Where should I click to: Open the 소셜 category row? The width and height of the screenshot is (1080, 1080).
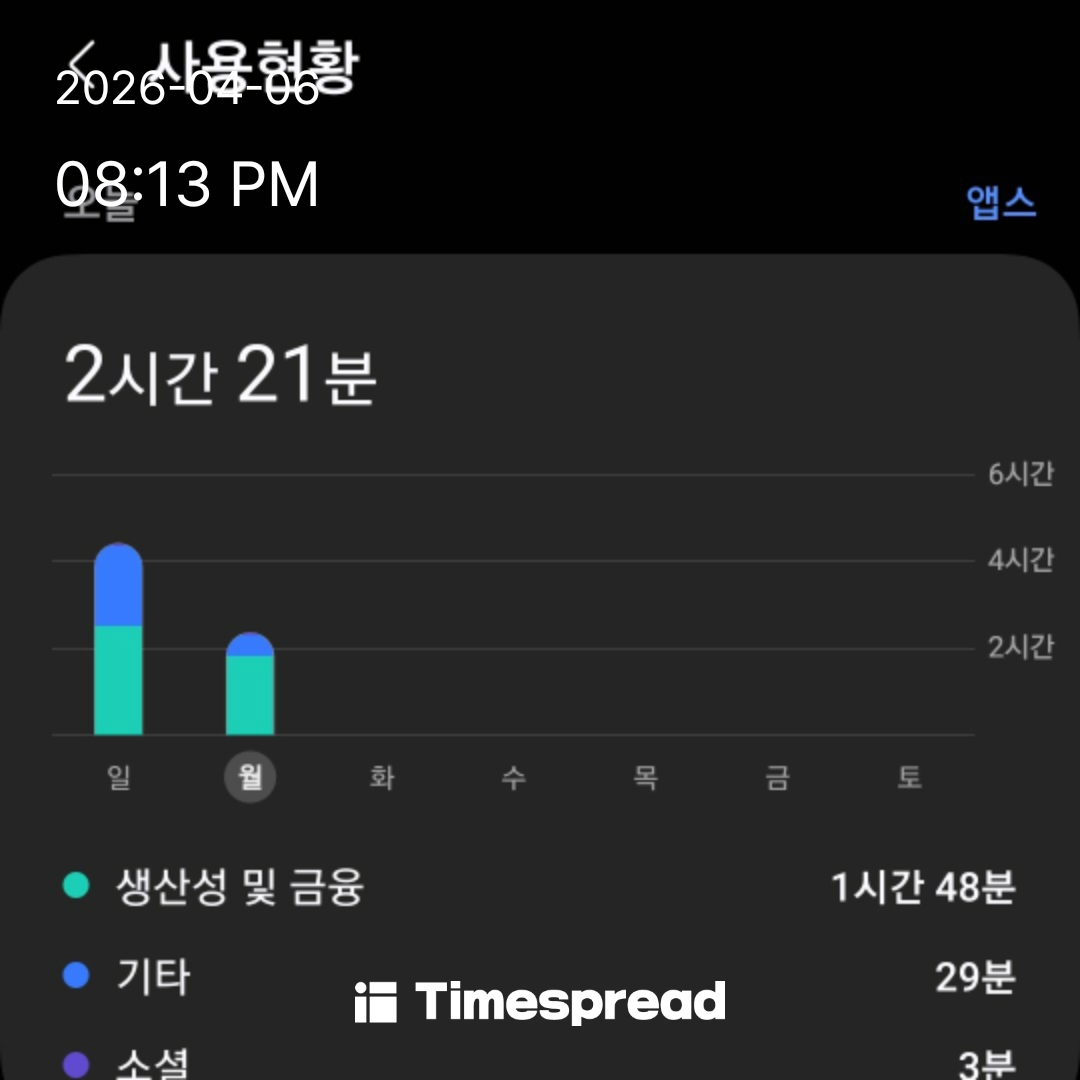click(153, 1062)
